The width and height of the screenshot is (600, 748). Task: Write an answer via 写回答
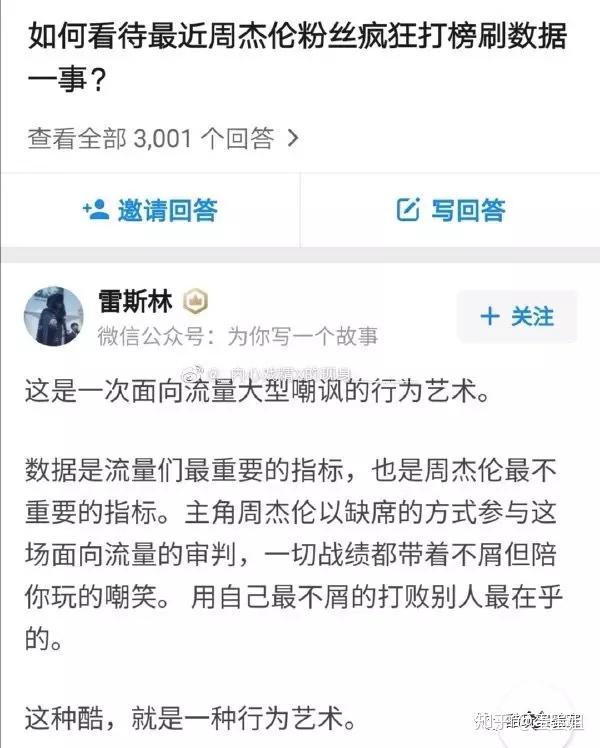tap(451, 210)
